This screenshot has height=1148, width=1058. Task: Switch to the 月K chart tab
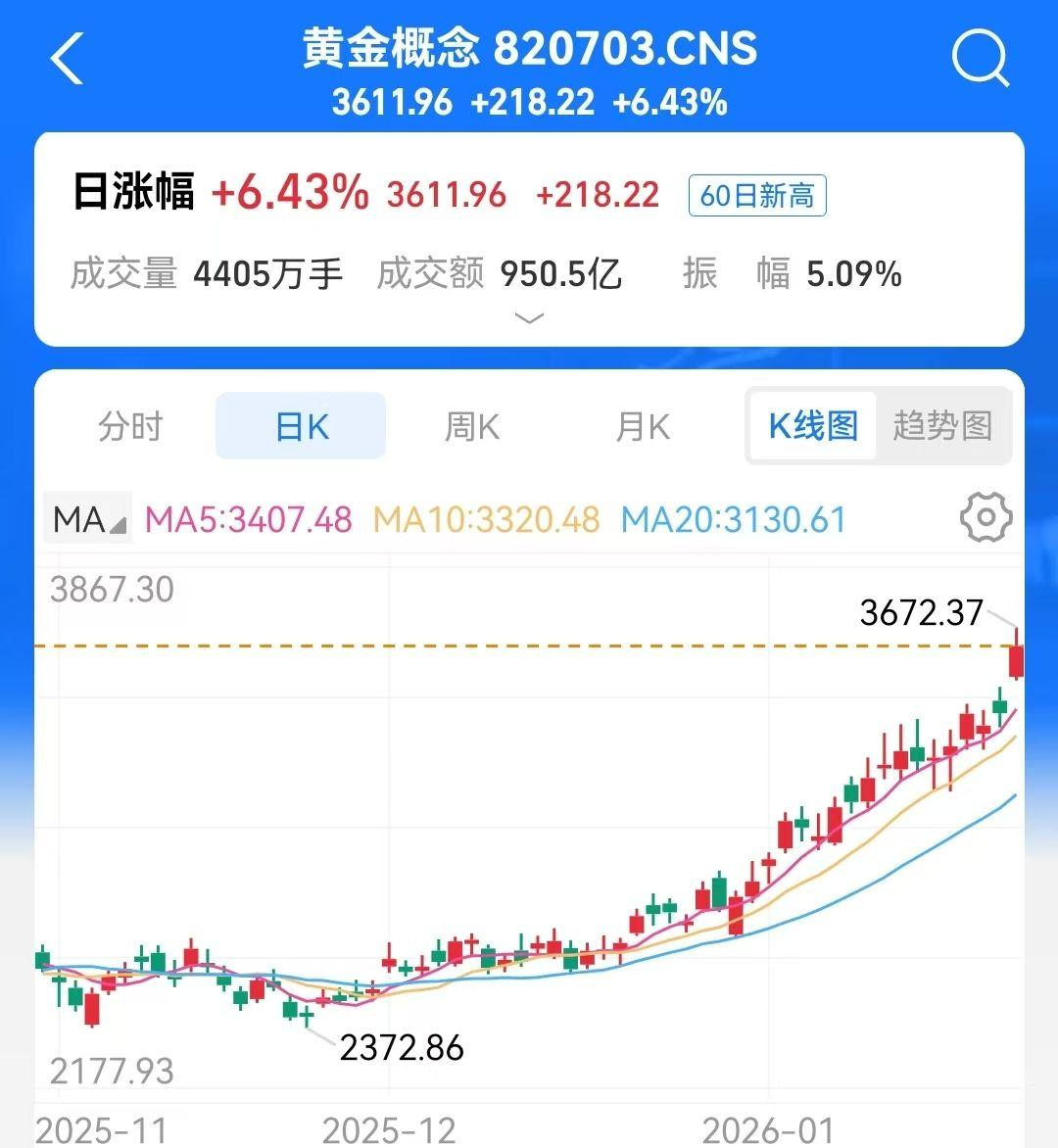pos(643,427)
